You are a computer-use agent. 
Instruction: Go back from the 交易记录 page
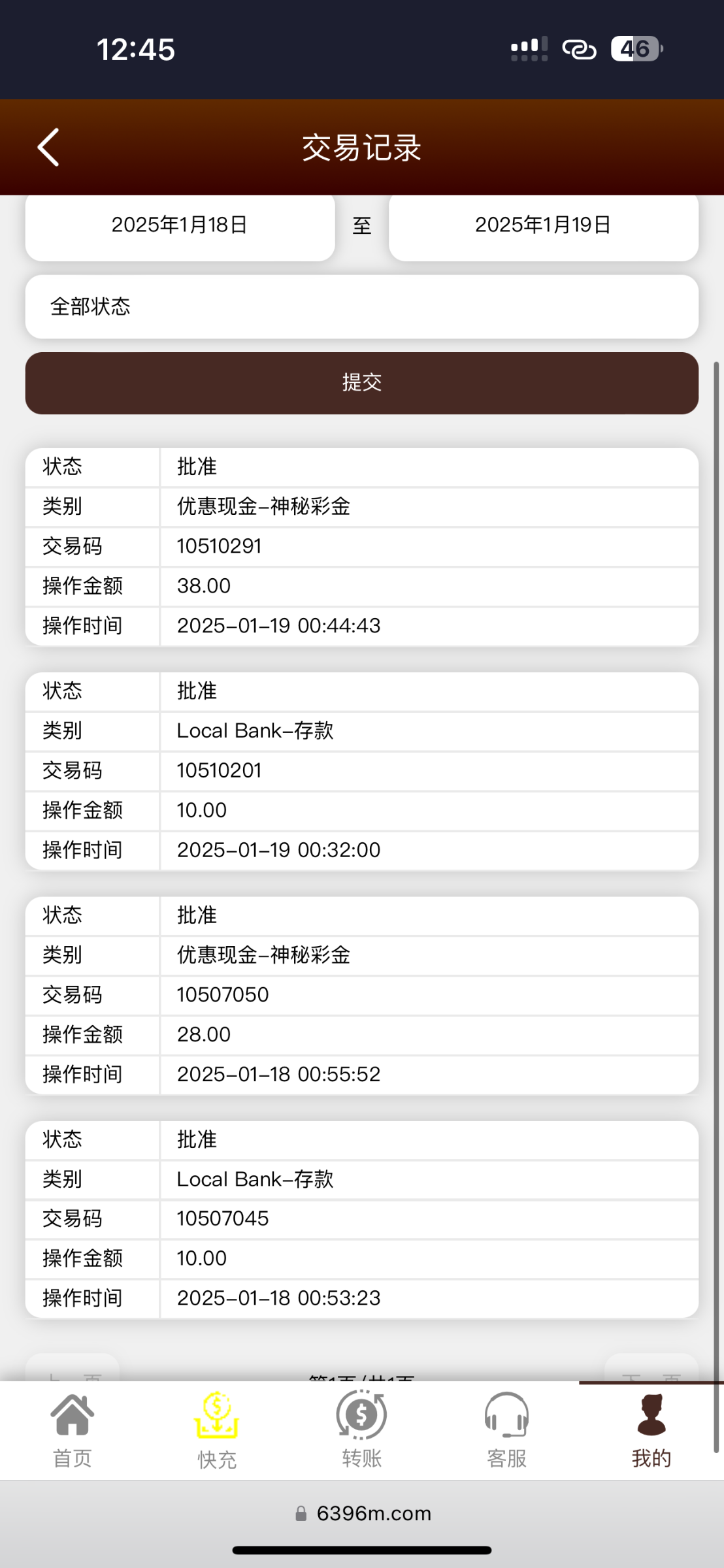(x=49, y=148)
